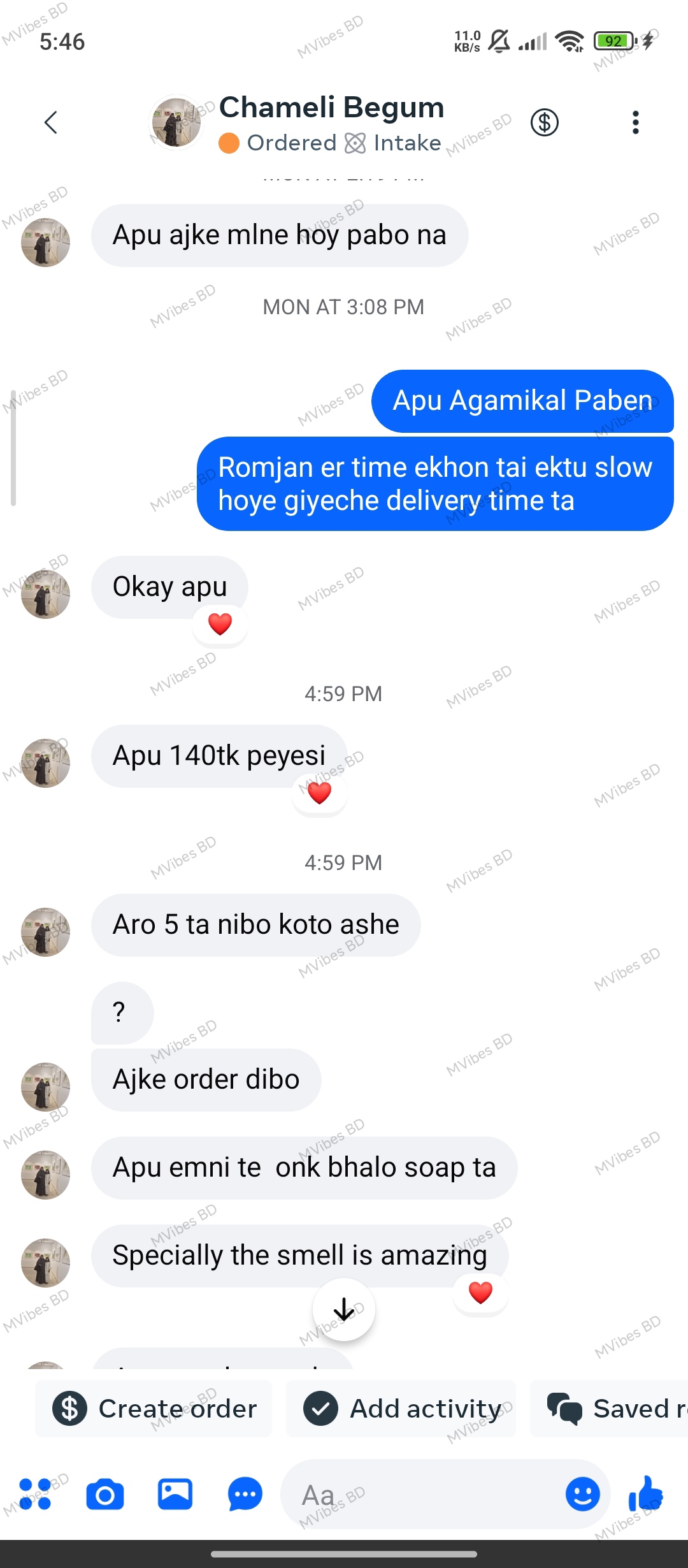Open the four-dot more options menu

point(35,1494)
